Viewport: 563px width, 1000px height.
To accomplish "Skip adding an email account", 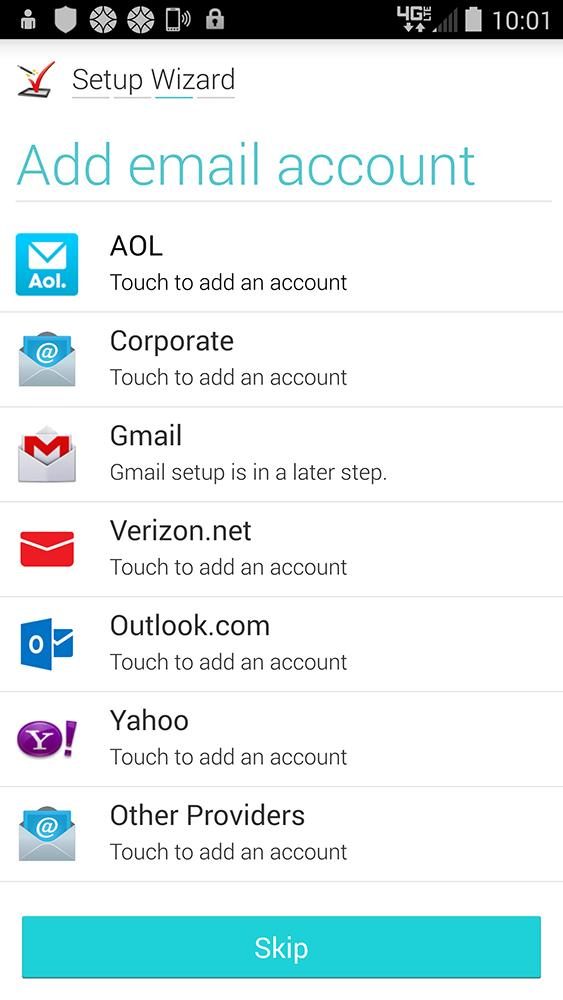I will (x=281, y=947).
